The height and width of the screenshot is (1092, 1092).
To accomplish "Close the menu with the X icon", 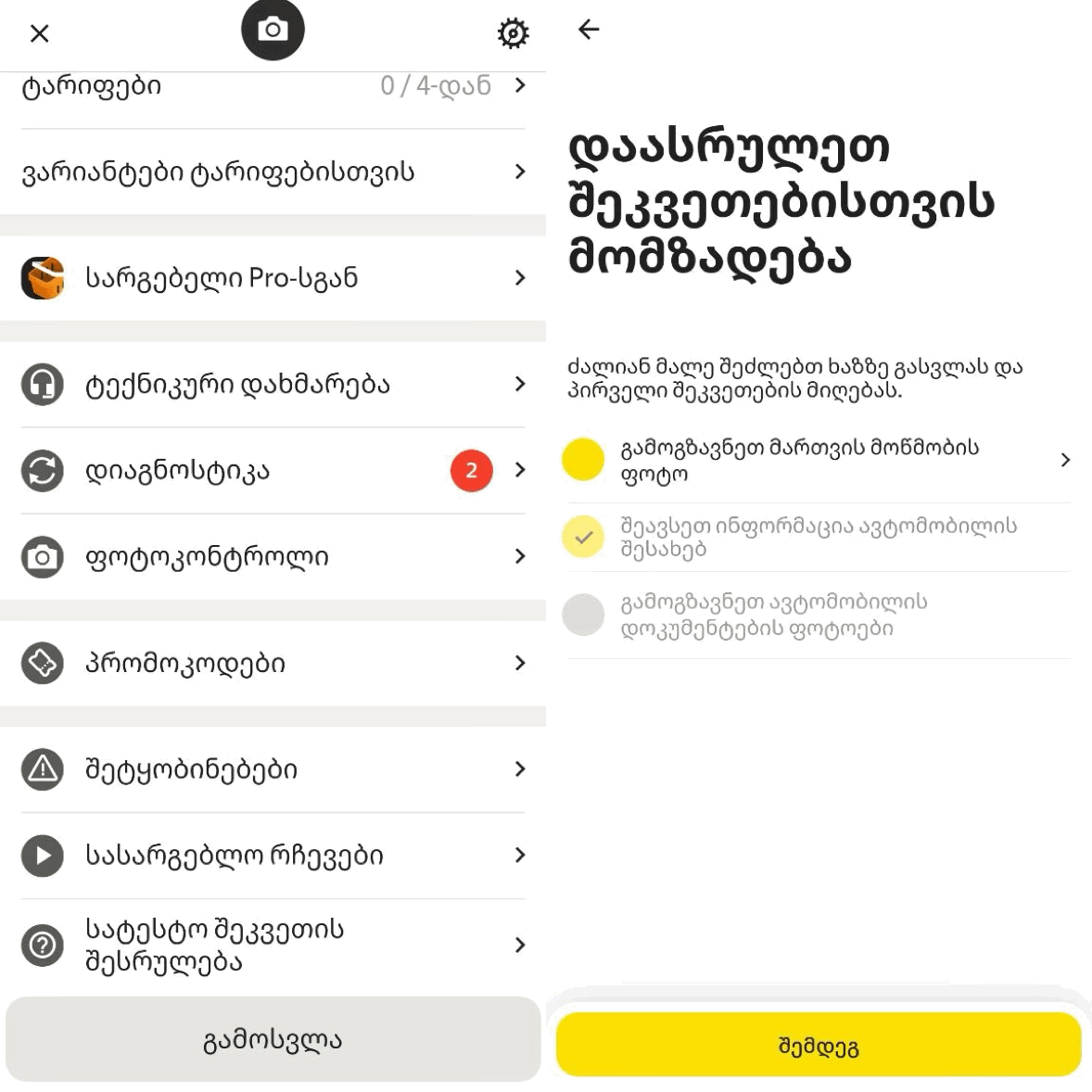I will pos(39,34).
